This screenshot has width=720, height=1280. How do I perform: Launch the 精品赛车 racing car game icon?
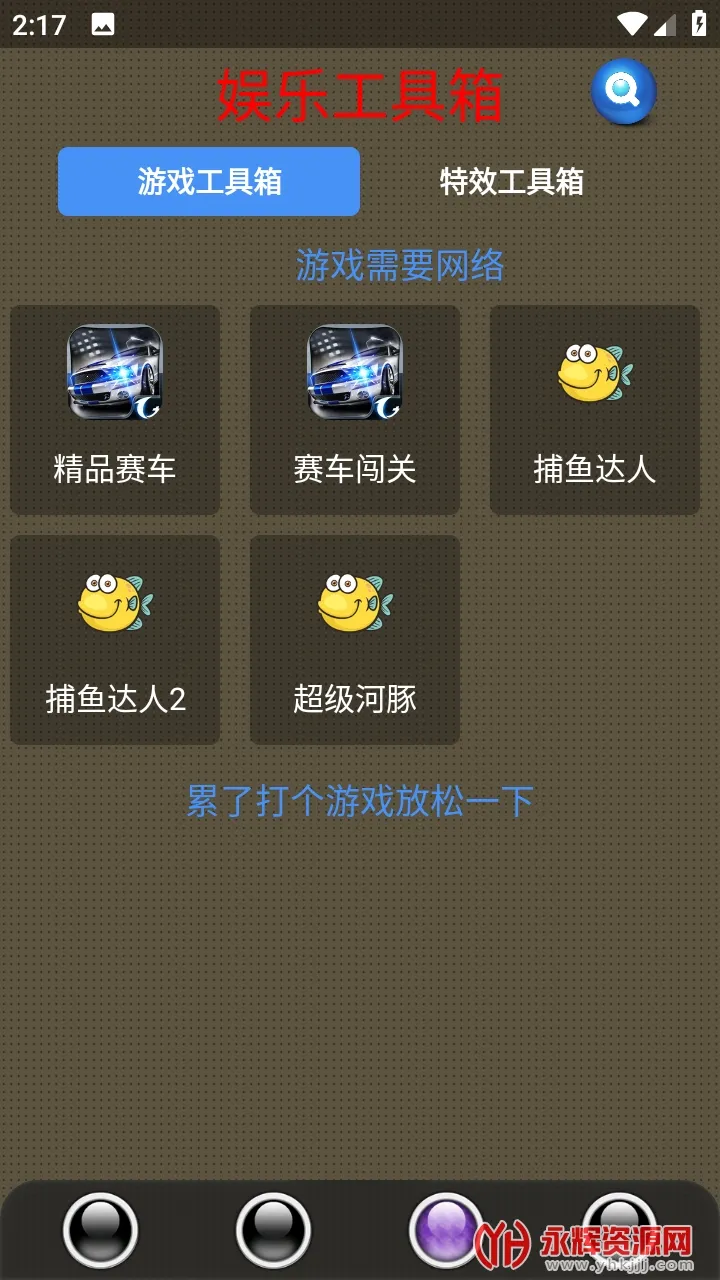tap(114, 375)
